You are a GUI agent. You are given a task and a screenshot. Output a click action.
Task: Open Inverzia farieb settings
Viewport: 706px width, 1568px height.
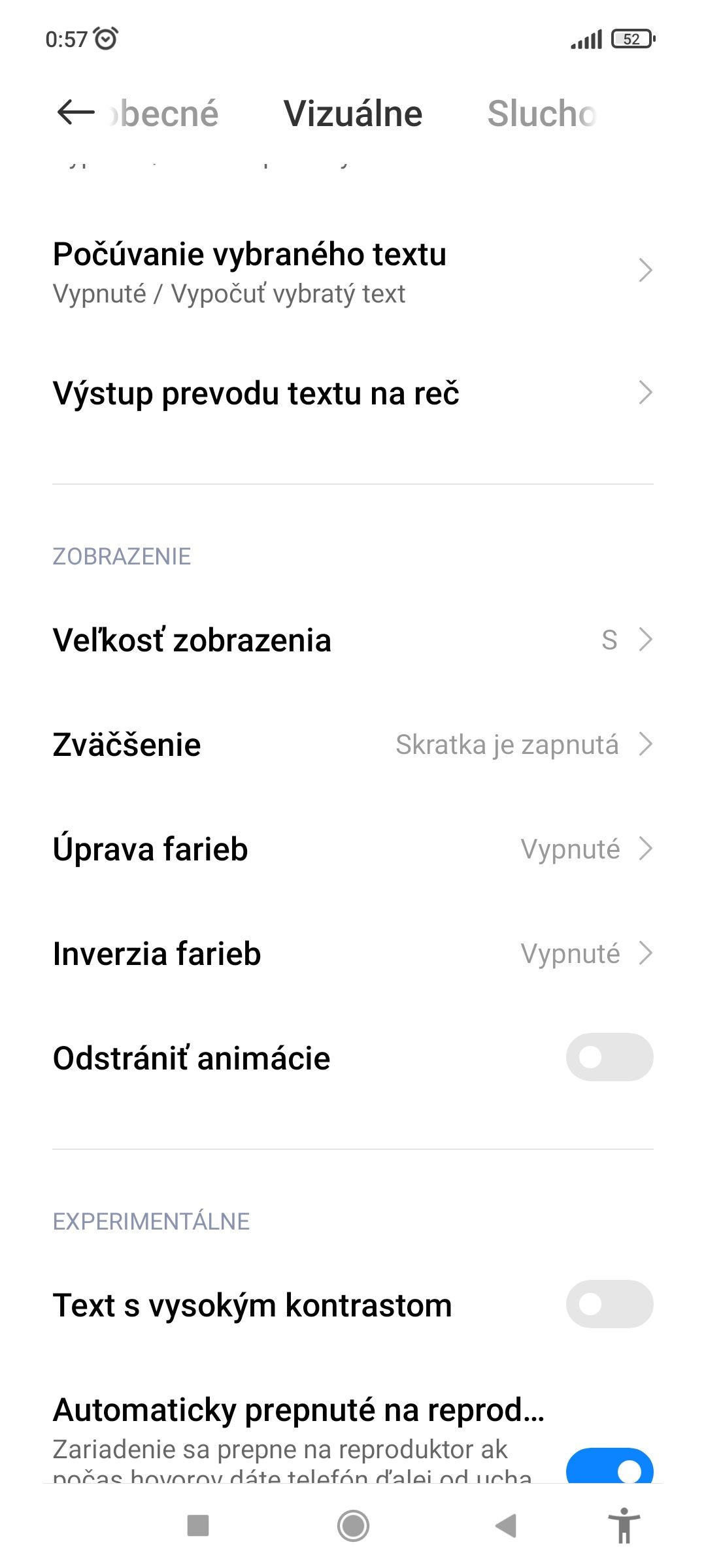click(x=353, y=953)
